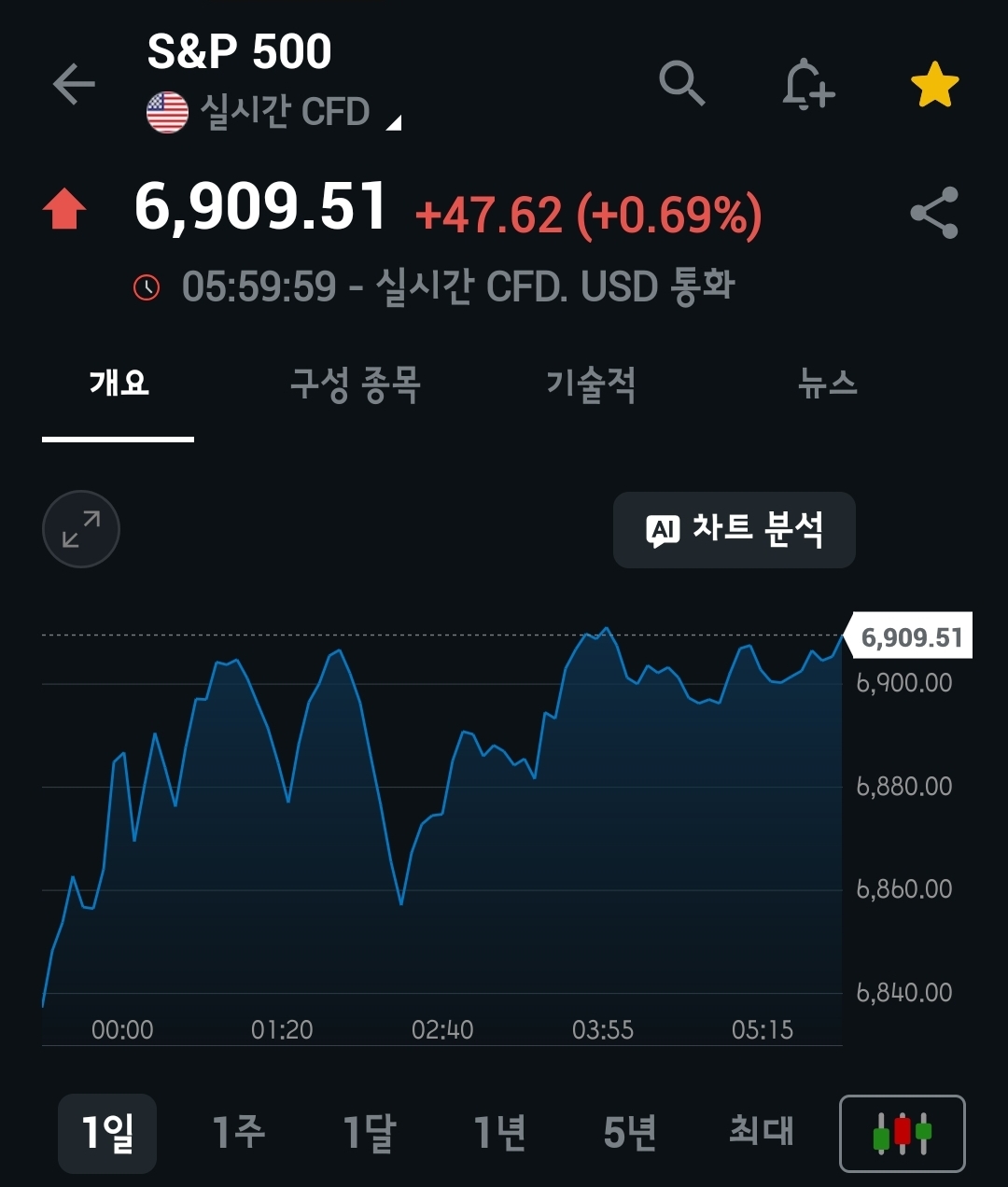Screen dimensions: 1008x1187
Task: Switch to the 기술적 tab
Action: pyautogui.click(x=591, y=384)
